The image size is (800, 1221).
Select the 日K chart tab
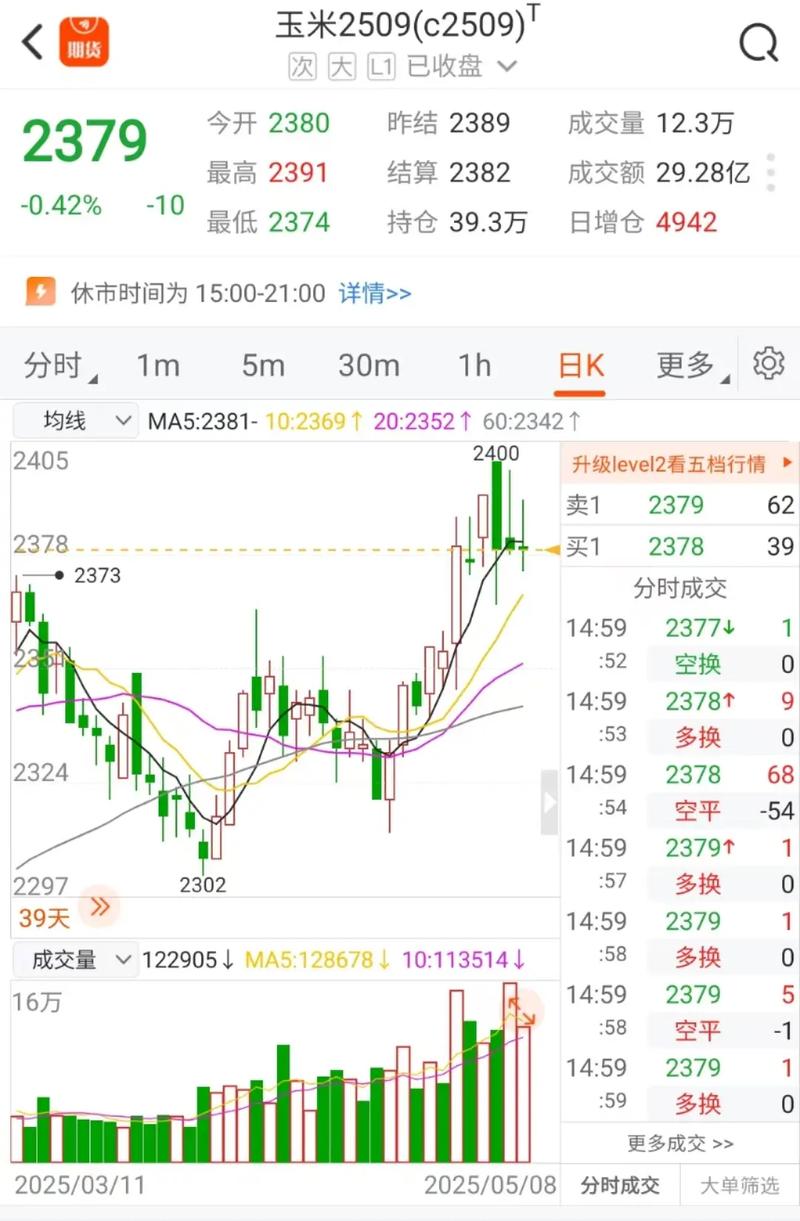pos(580,365)
